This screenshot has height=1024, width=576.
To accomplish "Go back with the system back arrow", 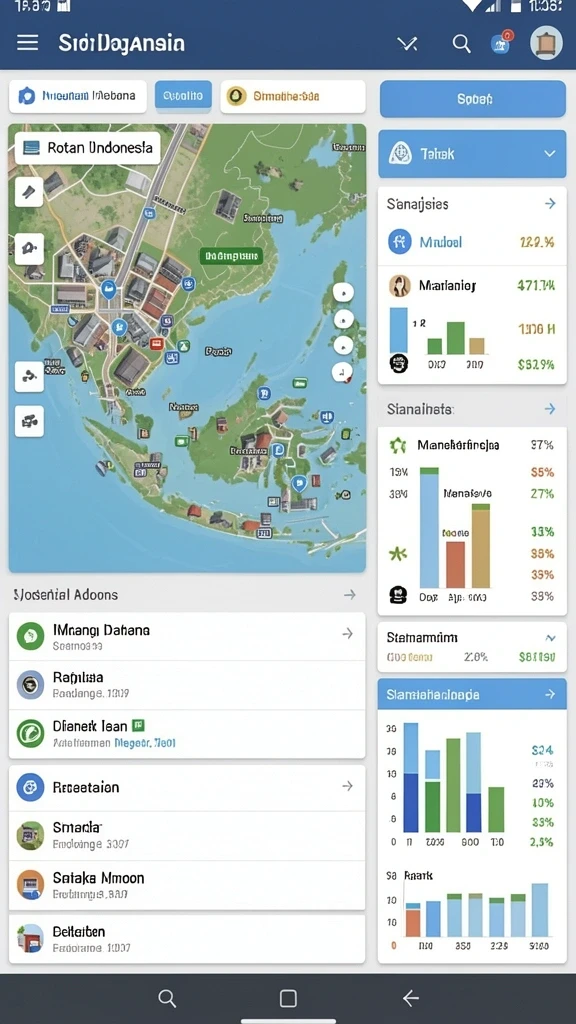I will [x=411, y=998].
